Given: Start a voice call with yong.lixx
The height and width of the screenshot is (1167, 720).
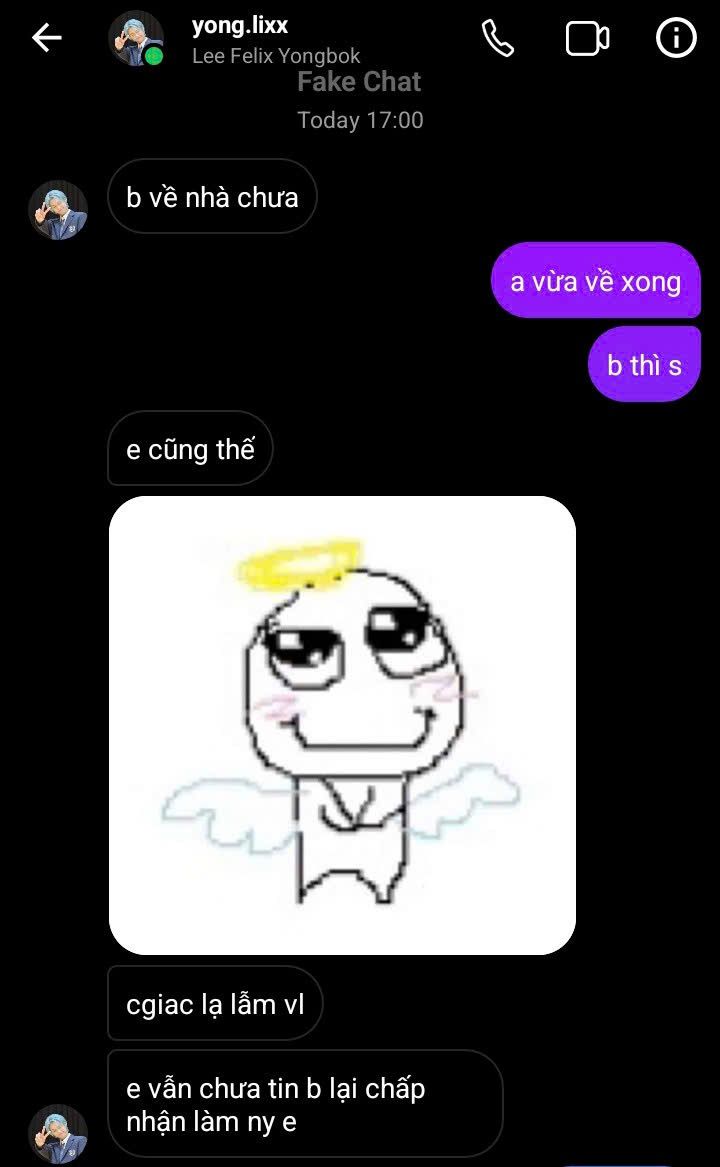Looking at the screenshot, I should tap(497, 38).
